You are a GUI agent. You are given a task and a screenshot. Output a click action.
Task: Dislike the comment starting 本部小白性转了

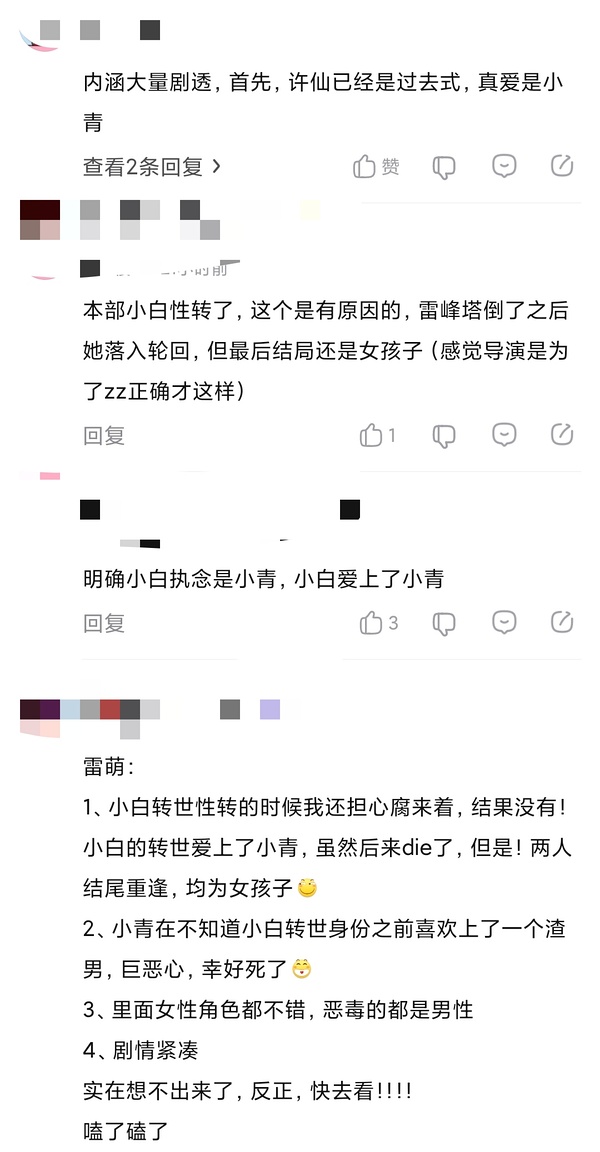pyautogui.click(x=444, y=435)
